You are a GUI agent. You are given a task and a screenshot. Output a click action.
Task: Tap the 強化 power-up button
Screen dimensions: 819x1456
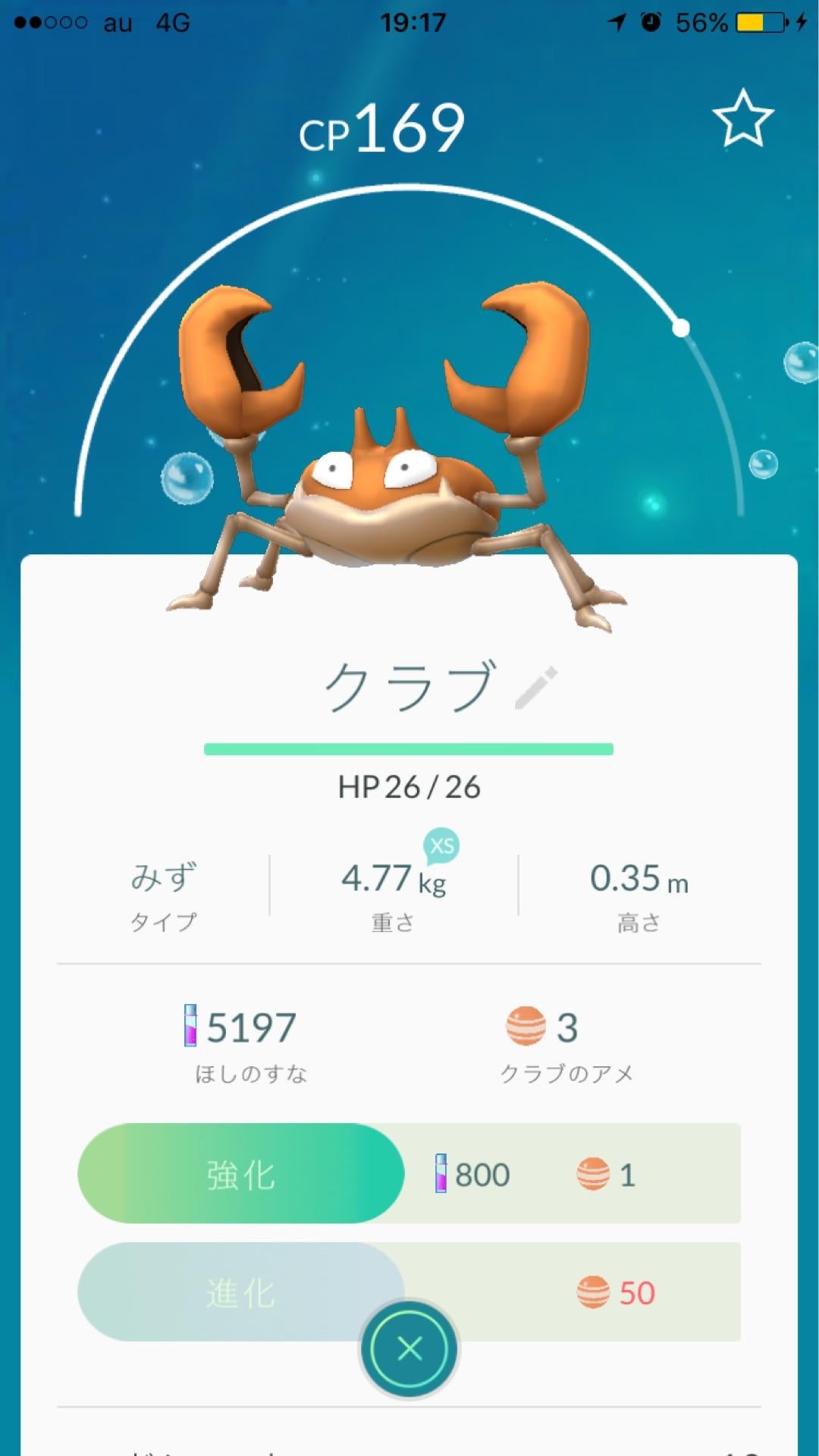point(240,1174)
